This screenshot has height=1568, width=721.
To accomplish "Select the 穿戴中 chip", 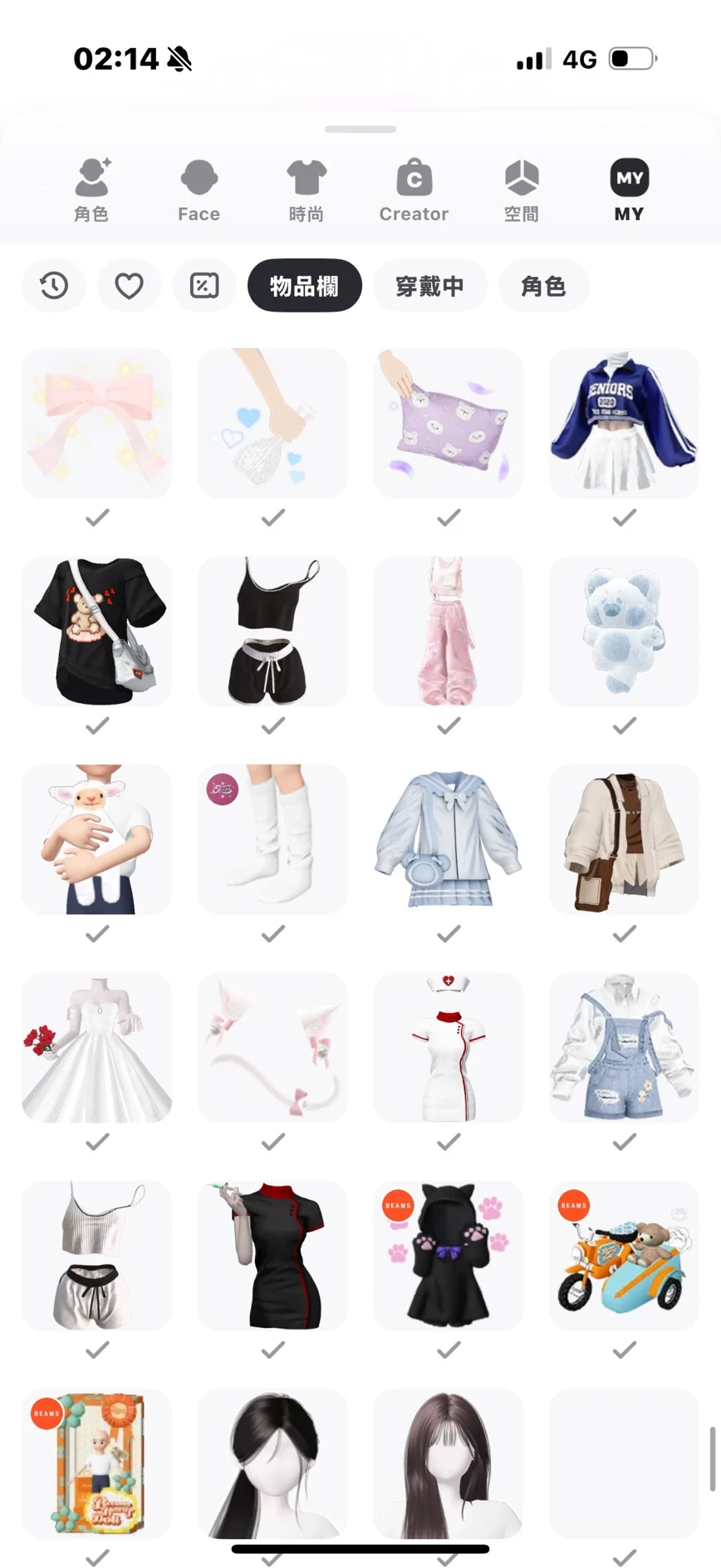I will [429, 286].
